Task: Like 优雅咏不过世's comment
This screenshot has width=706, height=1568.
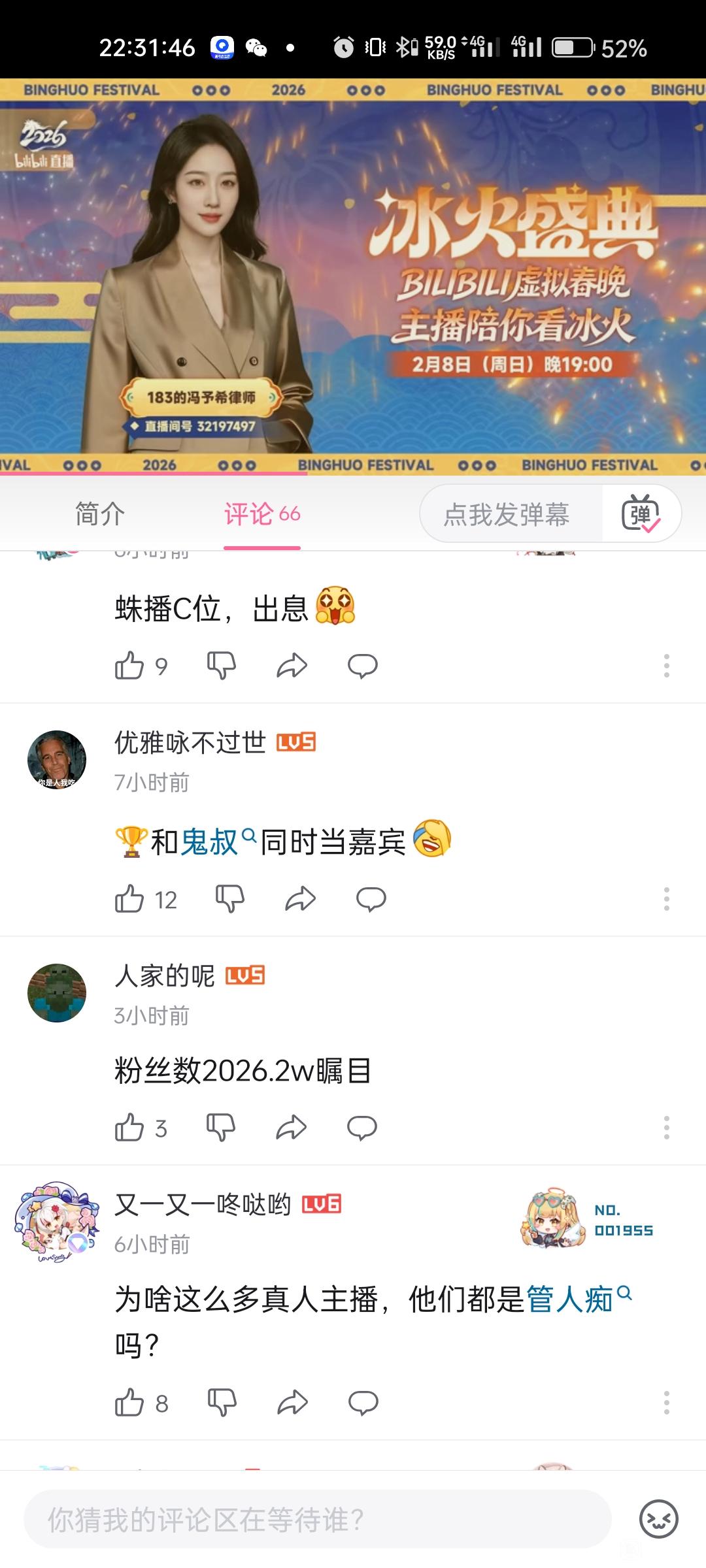Action: (129, 899)
